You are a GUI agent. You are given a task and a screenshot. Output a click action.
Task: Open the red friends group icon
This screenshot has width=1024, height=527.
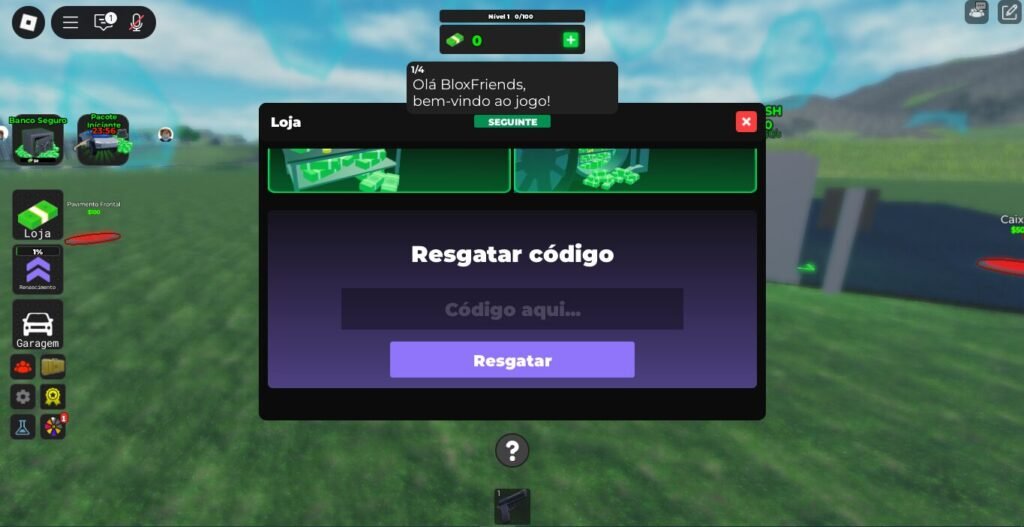point(23,367)
